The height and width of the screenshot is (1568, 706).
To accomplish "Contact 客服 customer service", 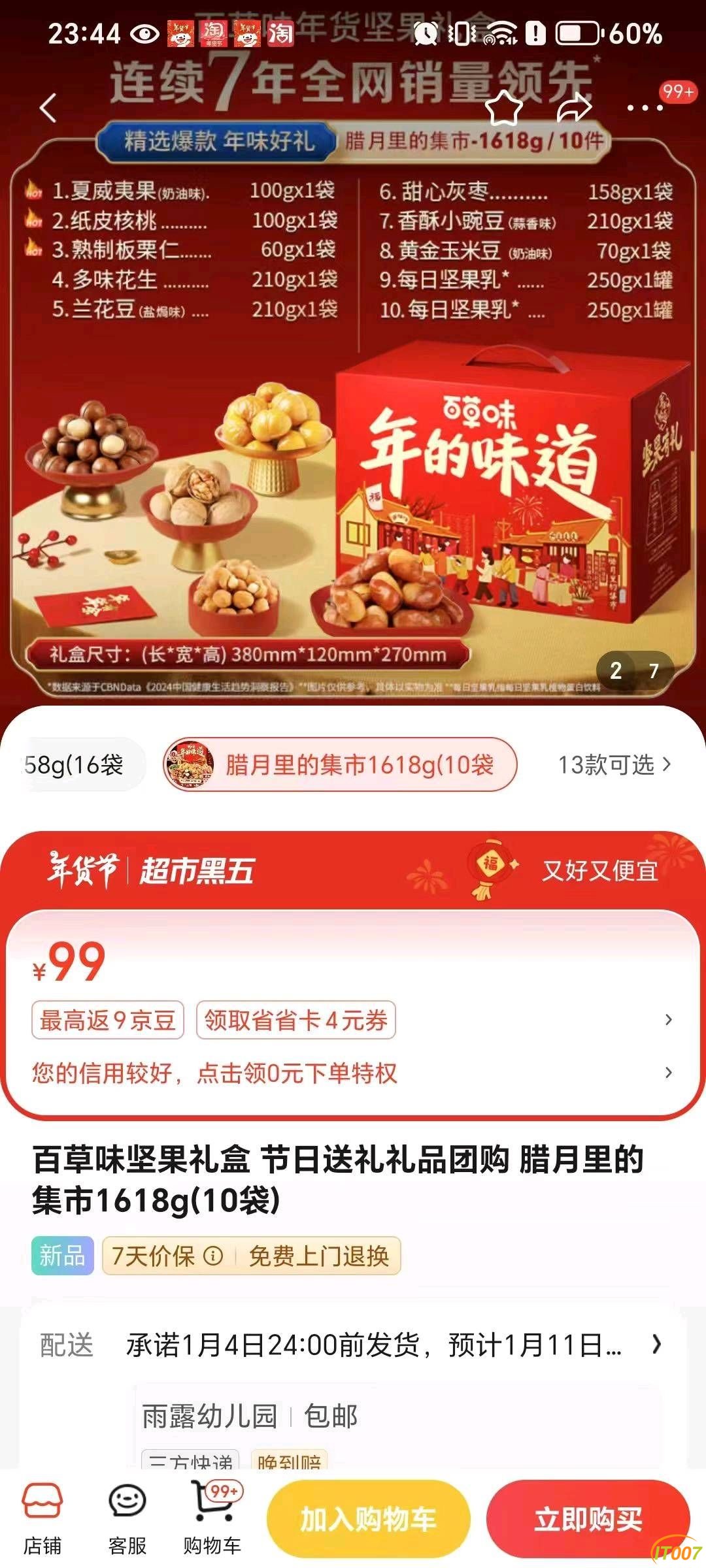I will coord(127,1519).
